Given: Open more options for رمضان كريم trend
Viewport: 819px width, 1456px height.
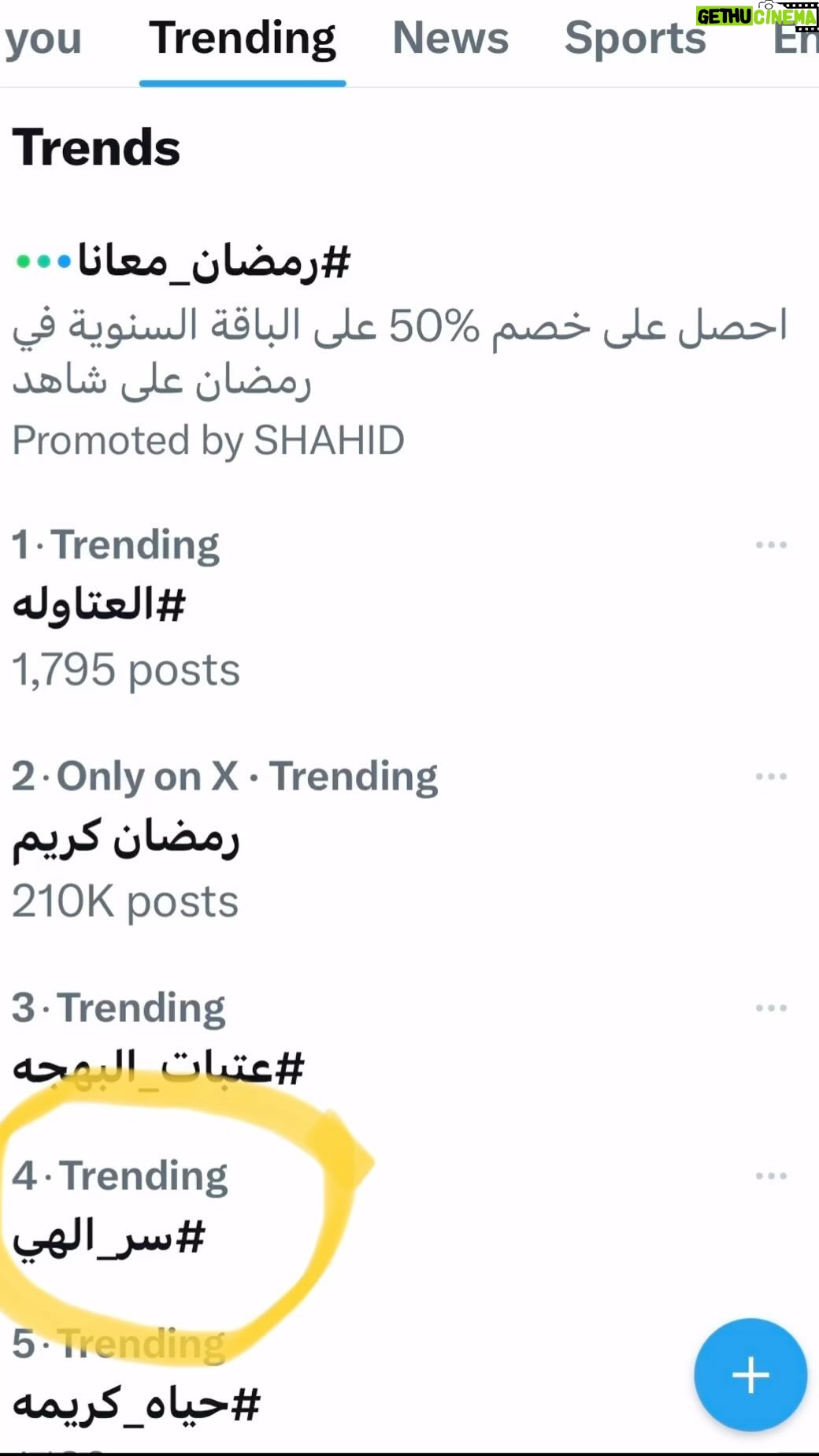Looking at the screenshot, I should (771, 776).
